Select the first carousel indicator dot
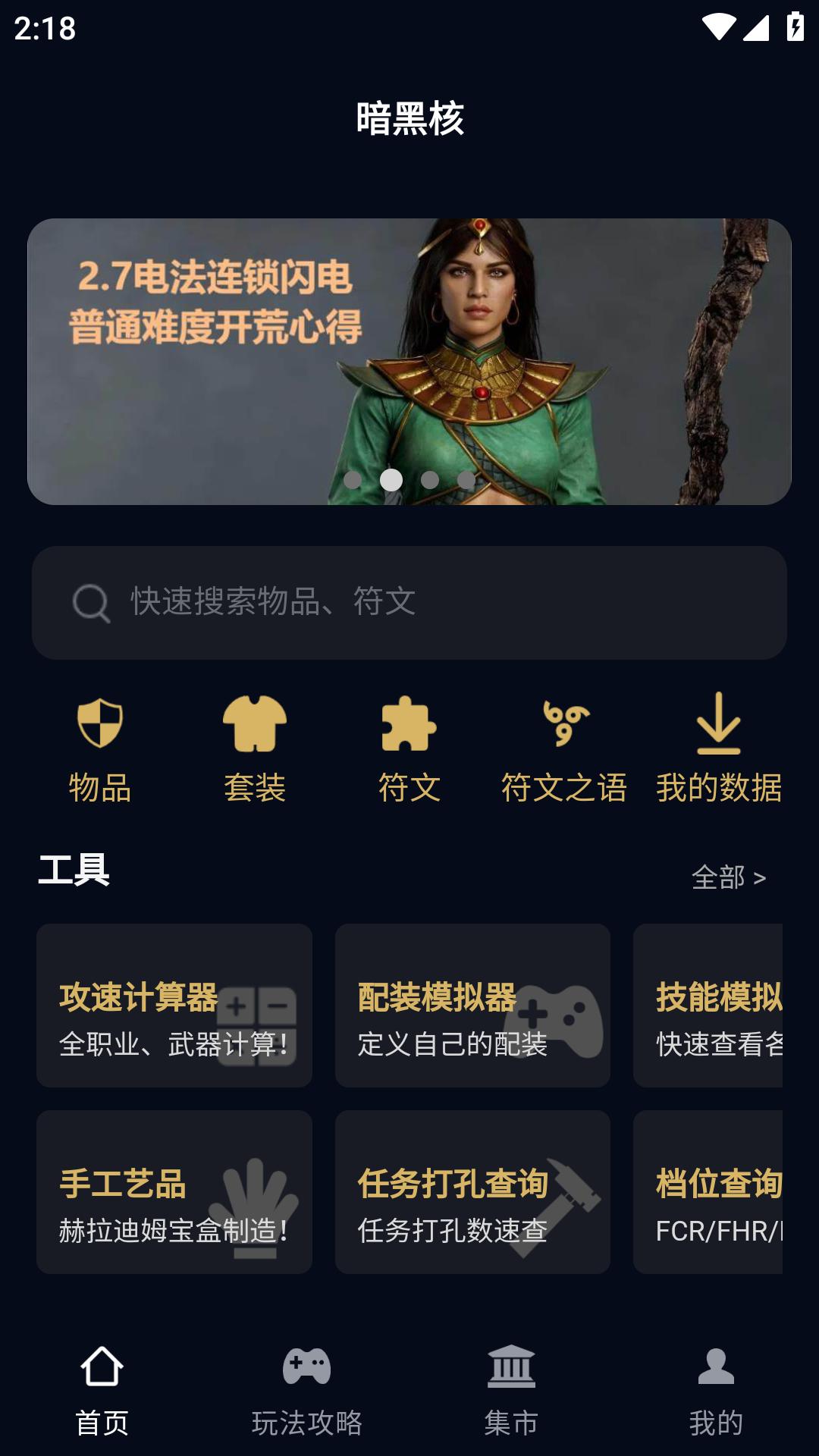Screen dimensions: 819x1456 [353, 479]
